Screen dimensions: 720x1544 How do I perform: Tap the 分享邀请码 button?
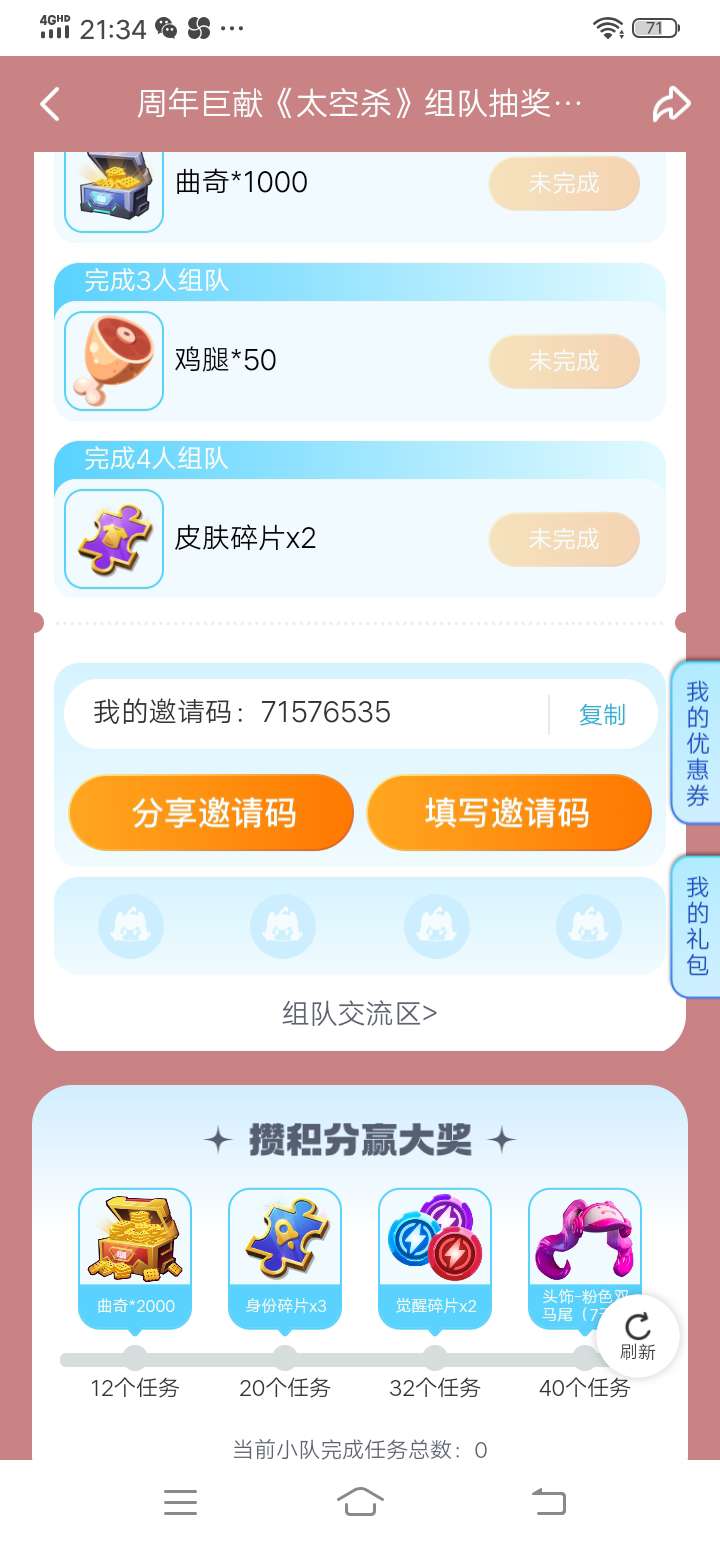[212, 813]
